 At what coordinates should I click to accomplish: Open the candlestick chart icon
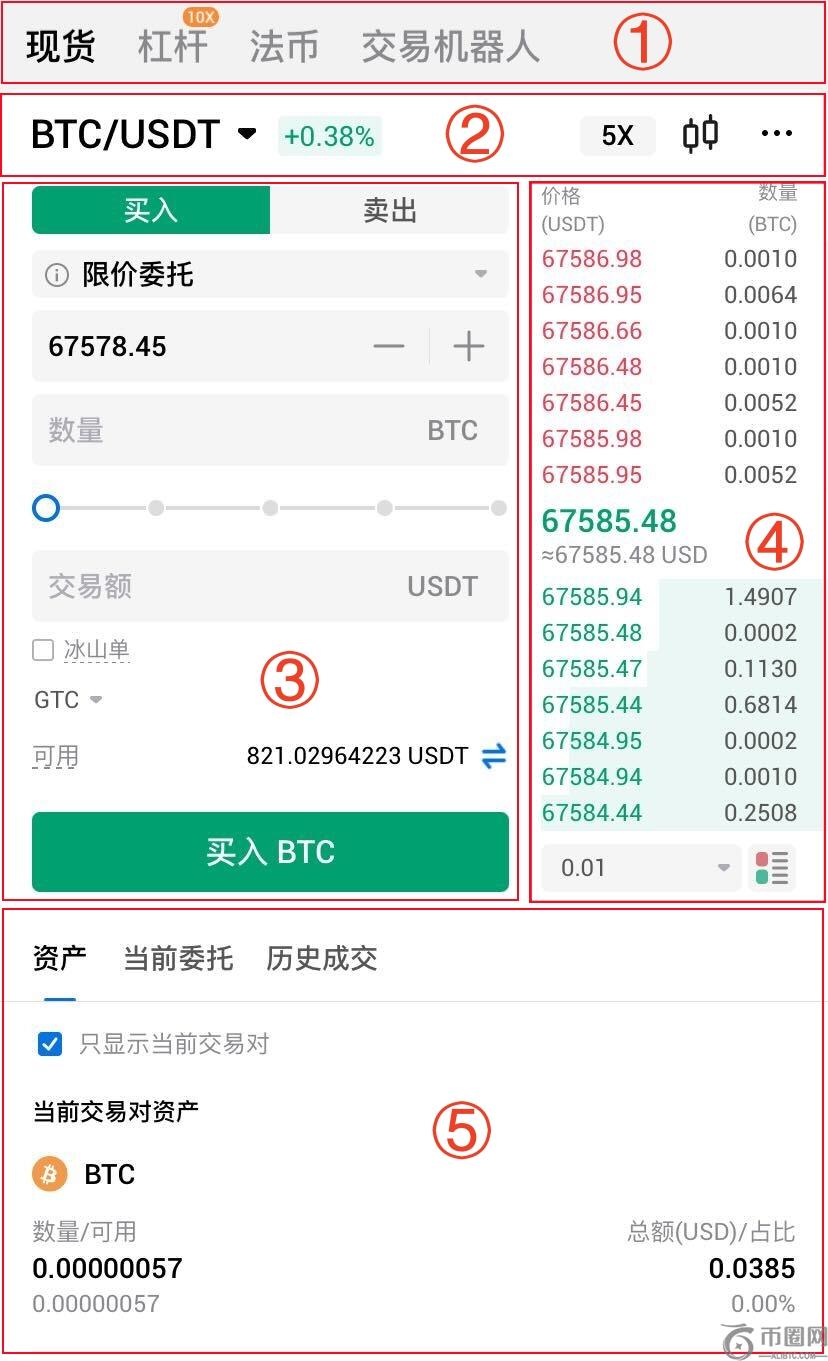[700, 134]
